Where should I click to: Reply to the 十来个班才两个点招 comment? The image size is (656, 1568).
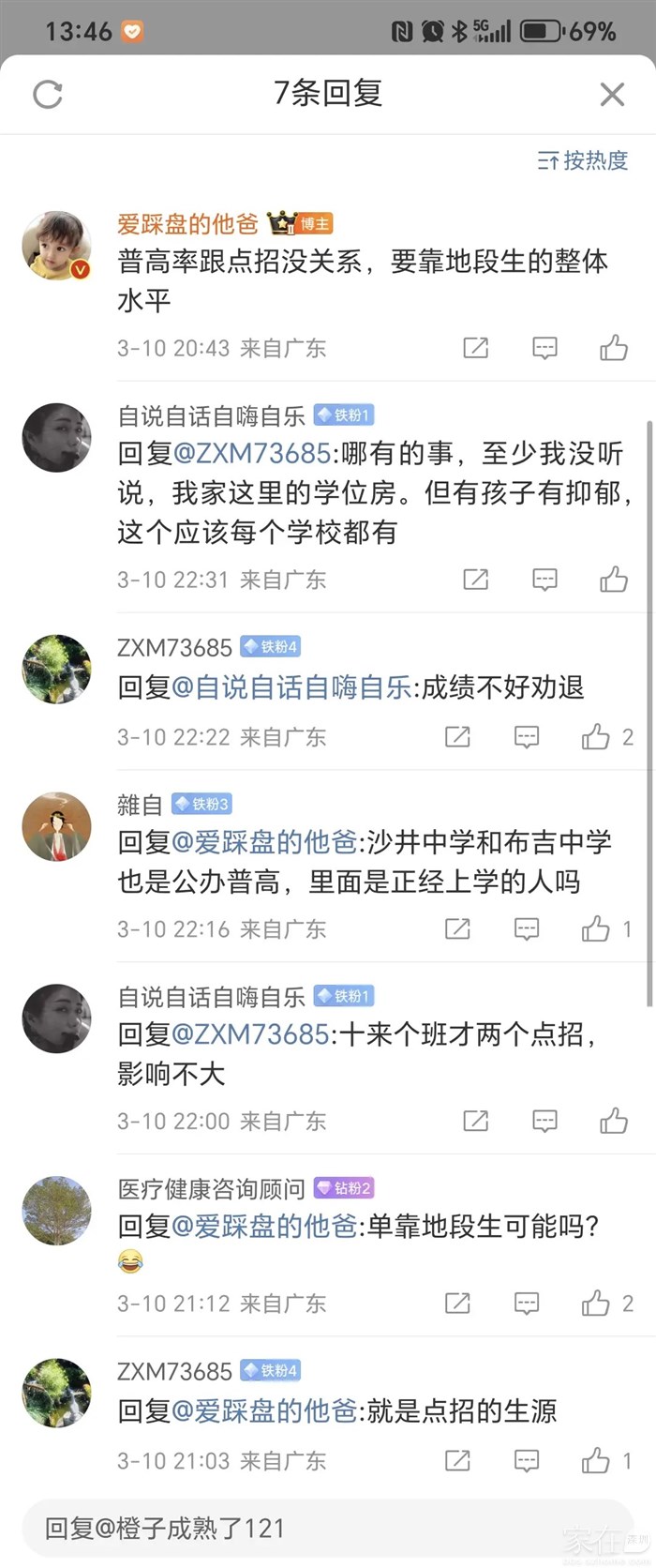(x=544, y=1121)
